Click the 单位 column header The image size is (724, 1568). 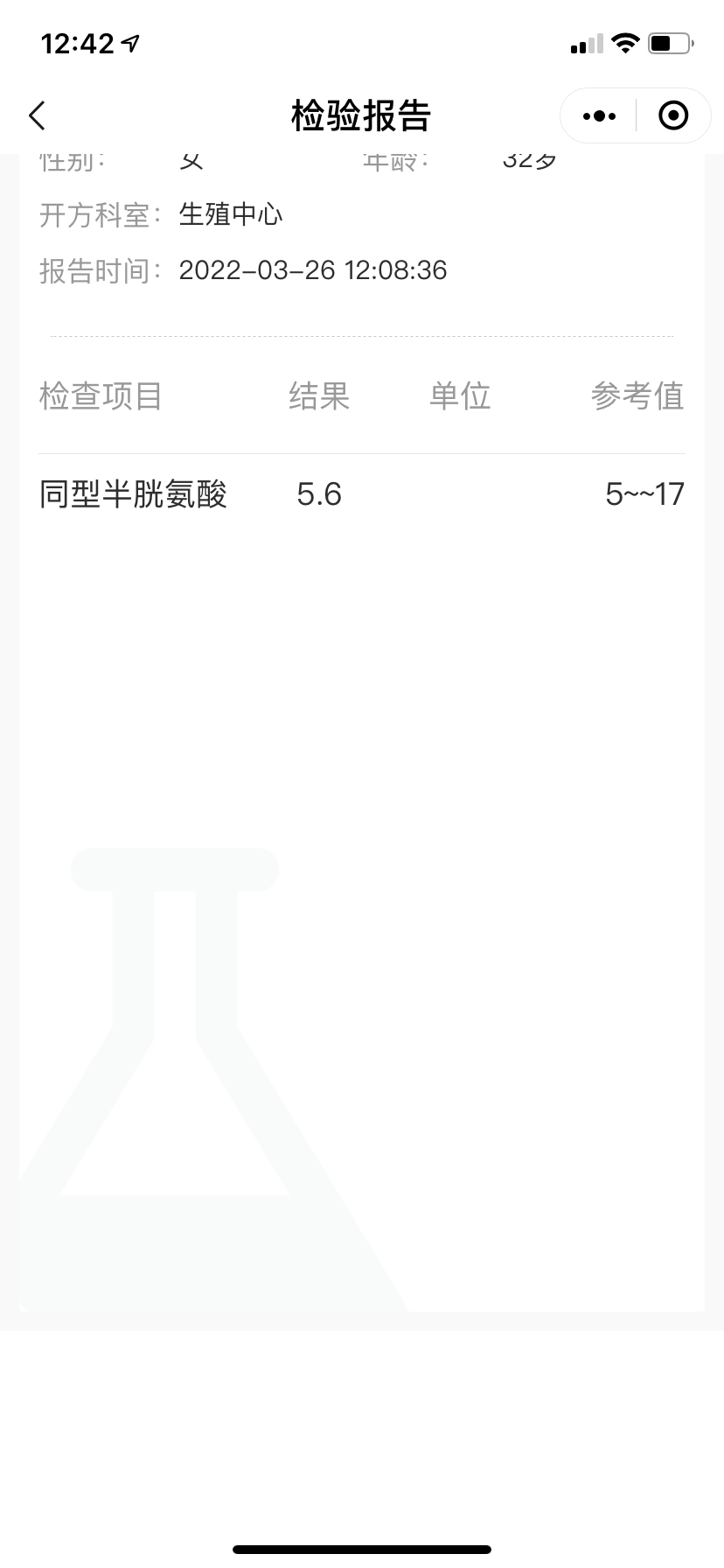[x=462, y=396]
